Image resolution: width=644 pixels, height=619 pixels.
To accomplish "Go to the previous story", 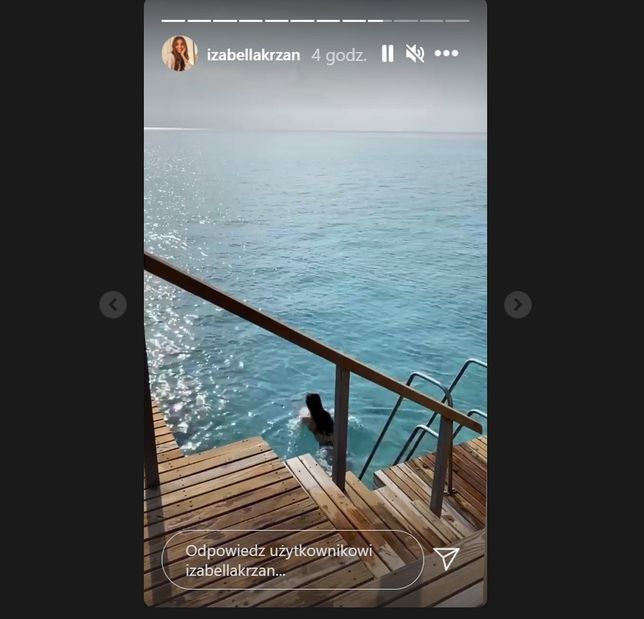I will [113, 304].
